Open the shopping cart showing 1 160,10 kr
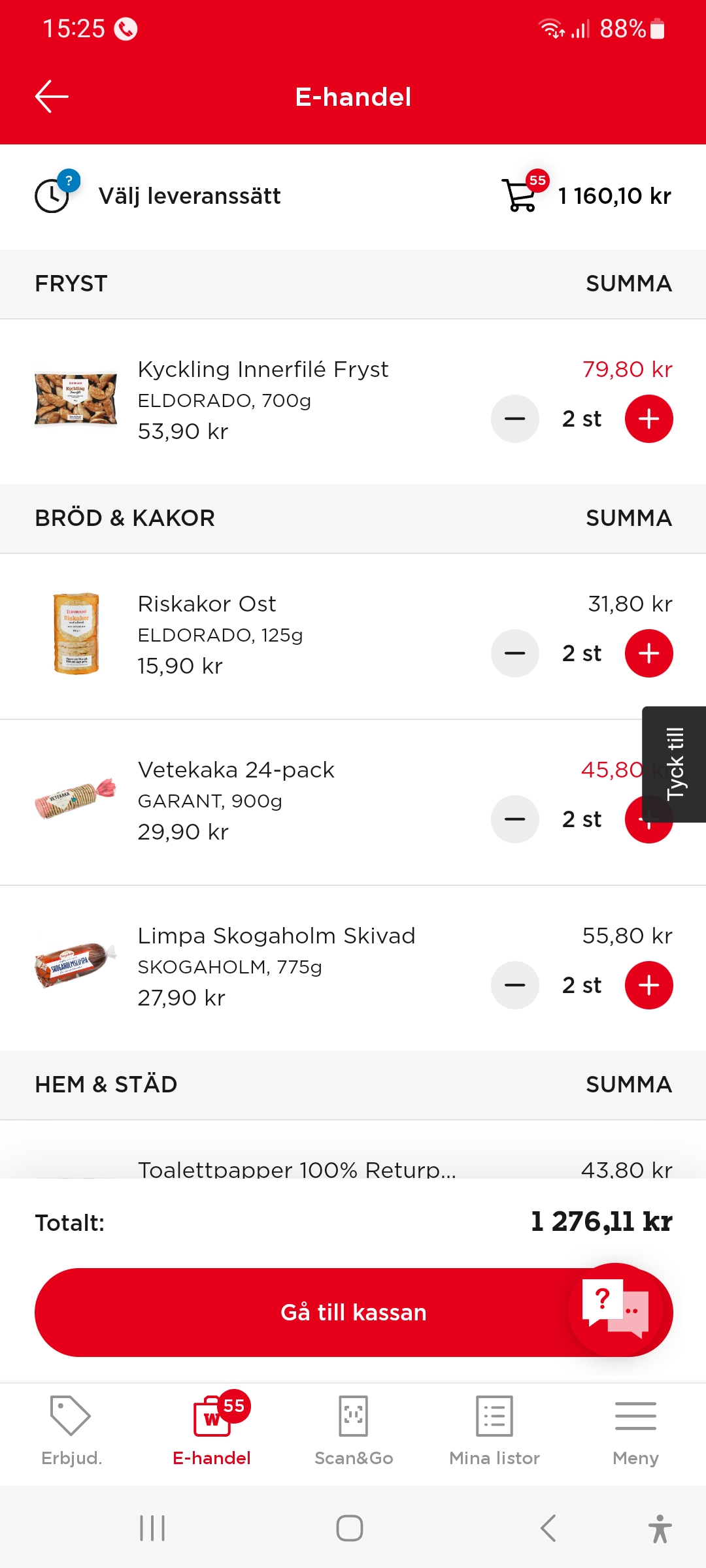 pyautogui.click(x=586, y=195)
